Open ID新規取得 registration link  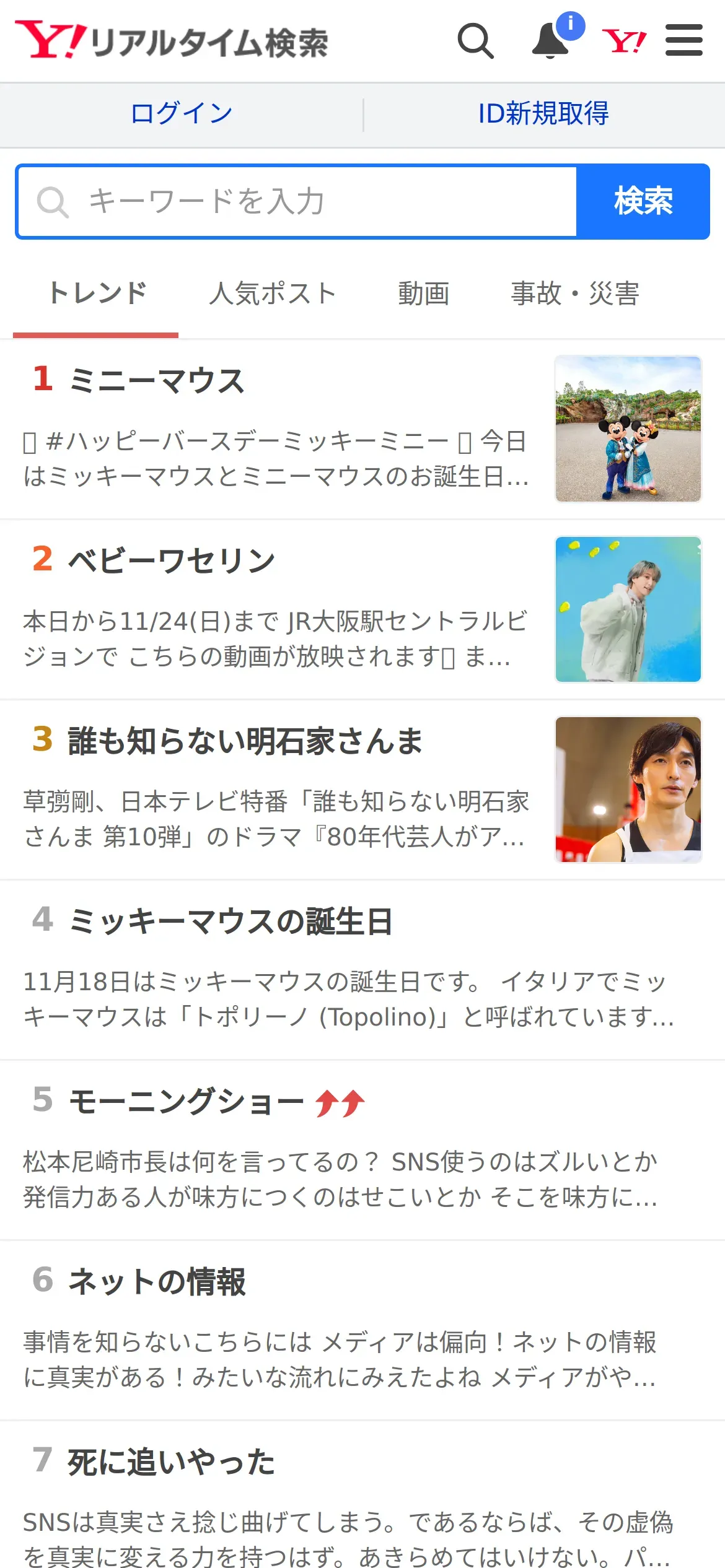[543, 114]
